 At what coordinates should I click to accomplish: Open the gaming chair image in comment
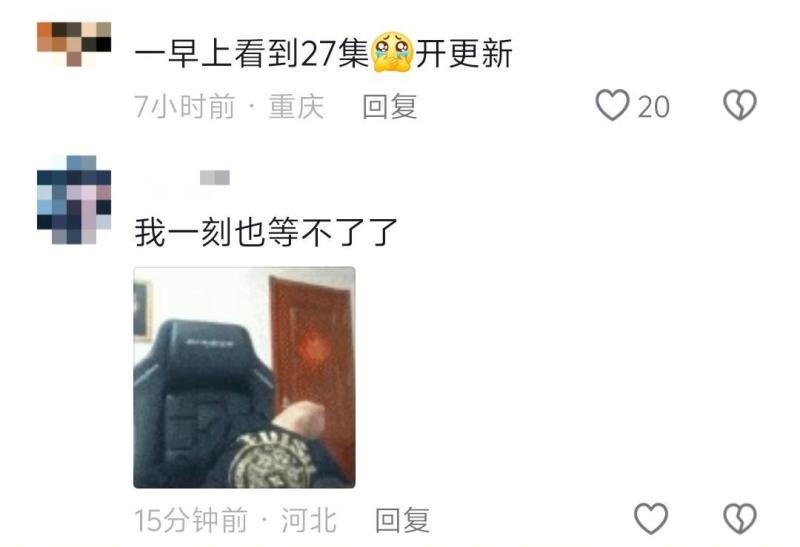pyautogui.click(x=244, y=377)
